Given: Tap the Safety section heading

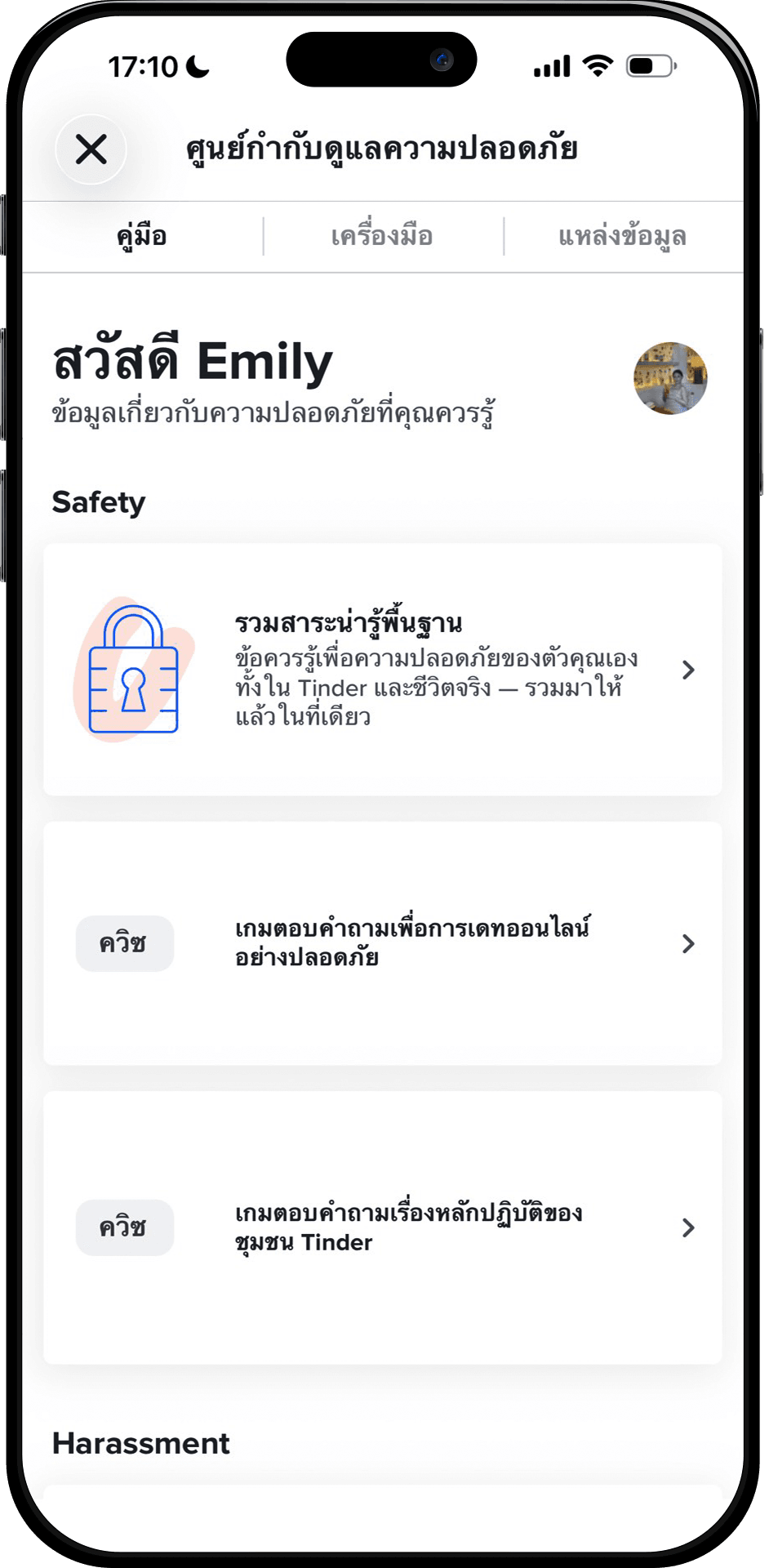Looking at the screenshot, I should 98,502.
